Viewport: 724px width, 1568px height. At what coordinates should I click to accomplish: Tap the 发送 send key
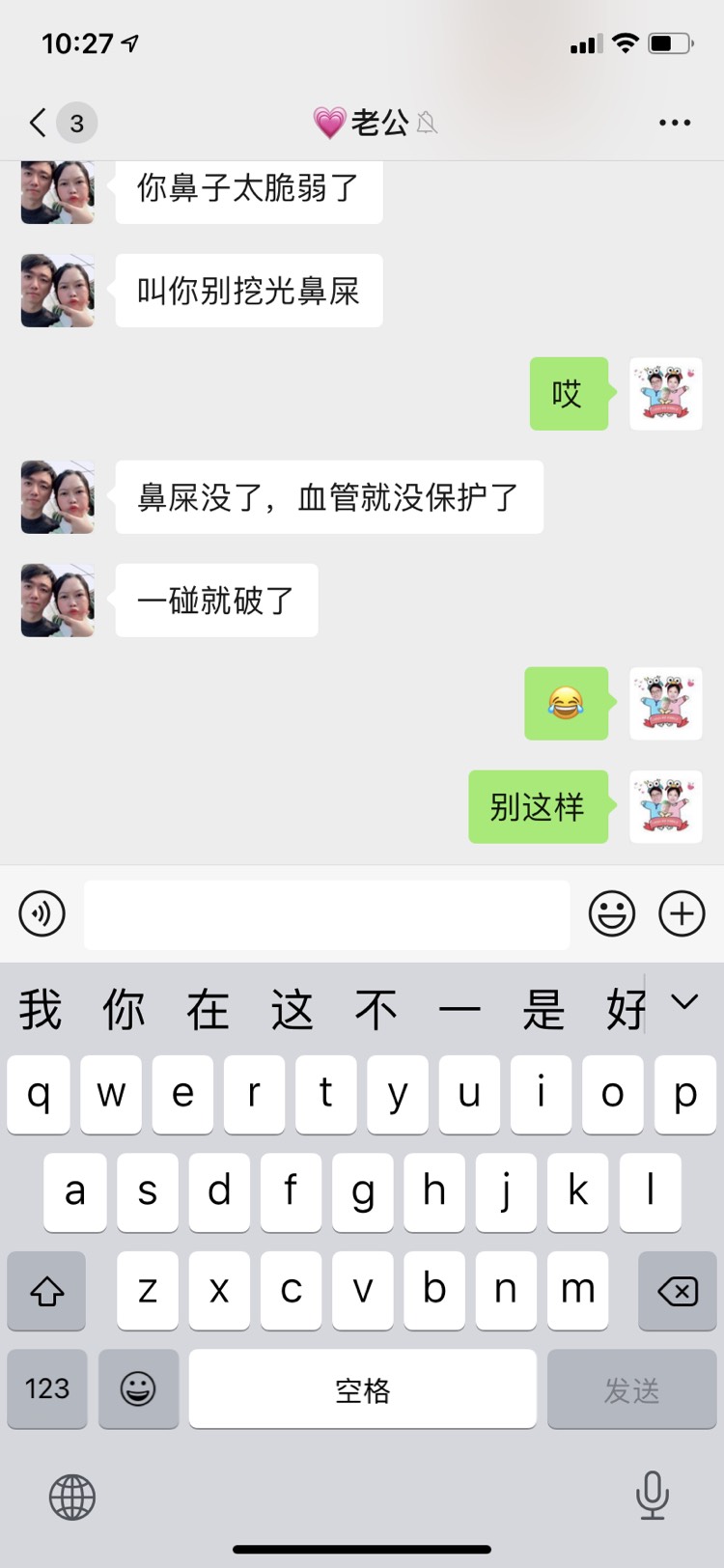pos(631,1389)
